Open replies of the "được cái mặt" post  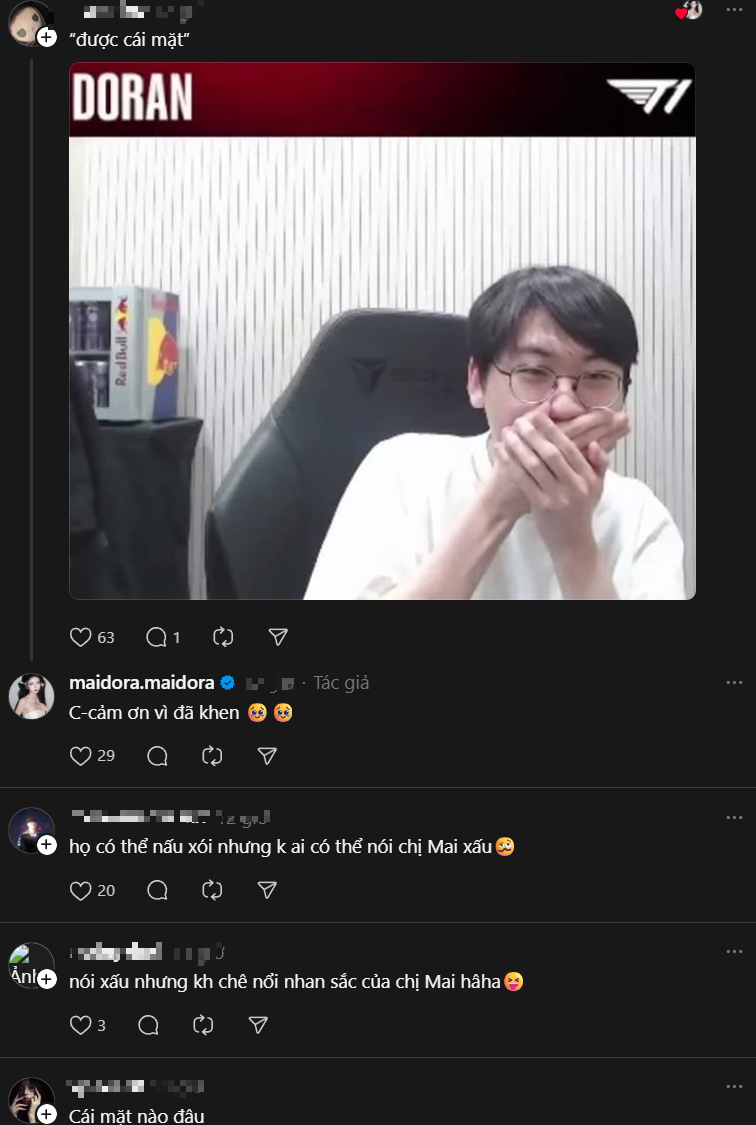[157, 637]
